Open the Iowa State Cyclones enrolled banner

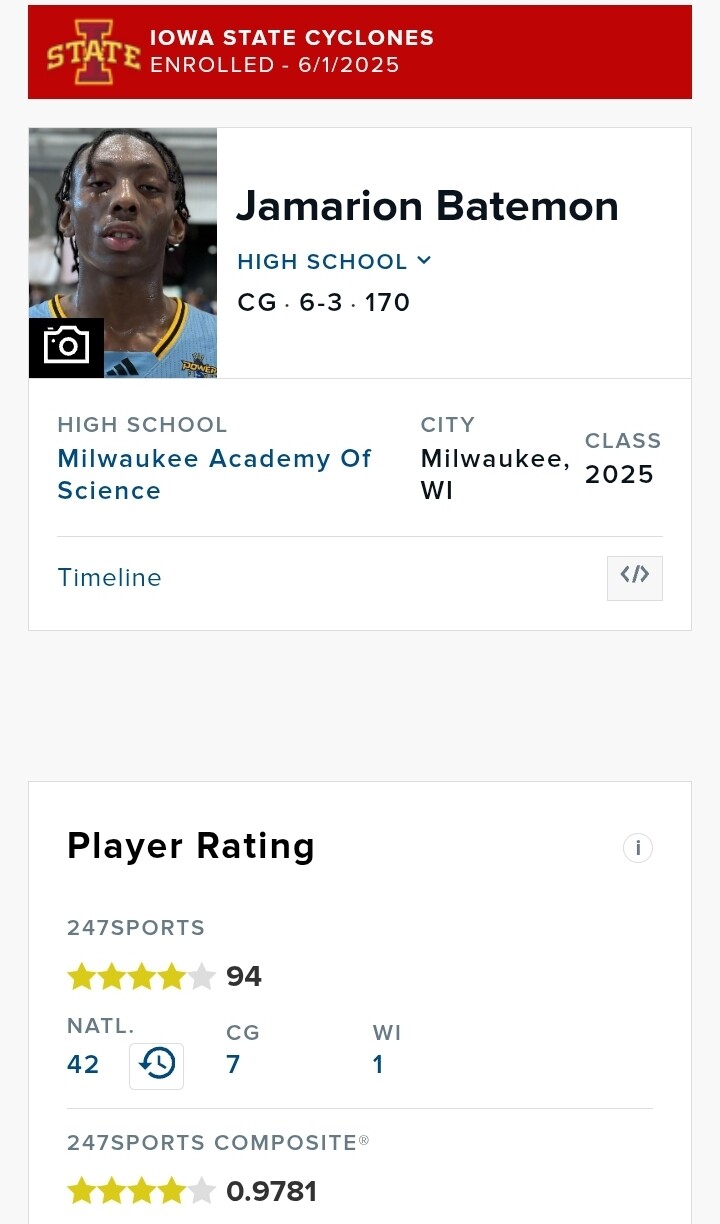coord(359,52)
